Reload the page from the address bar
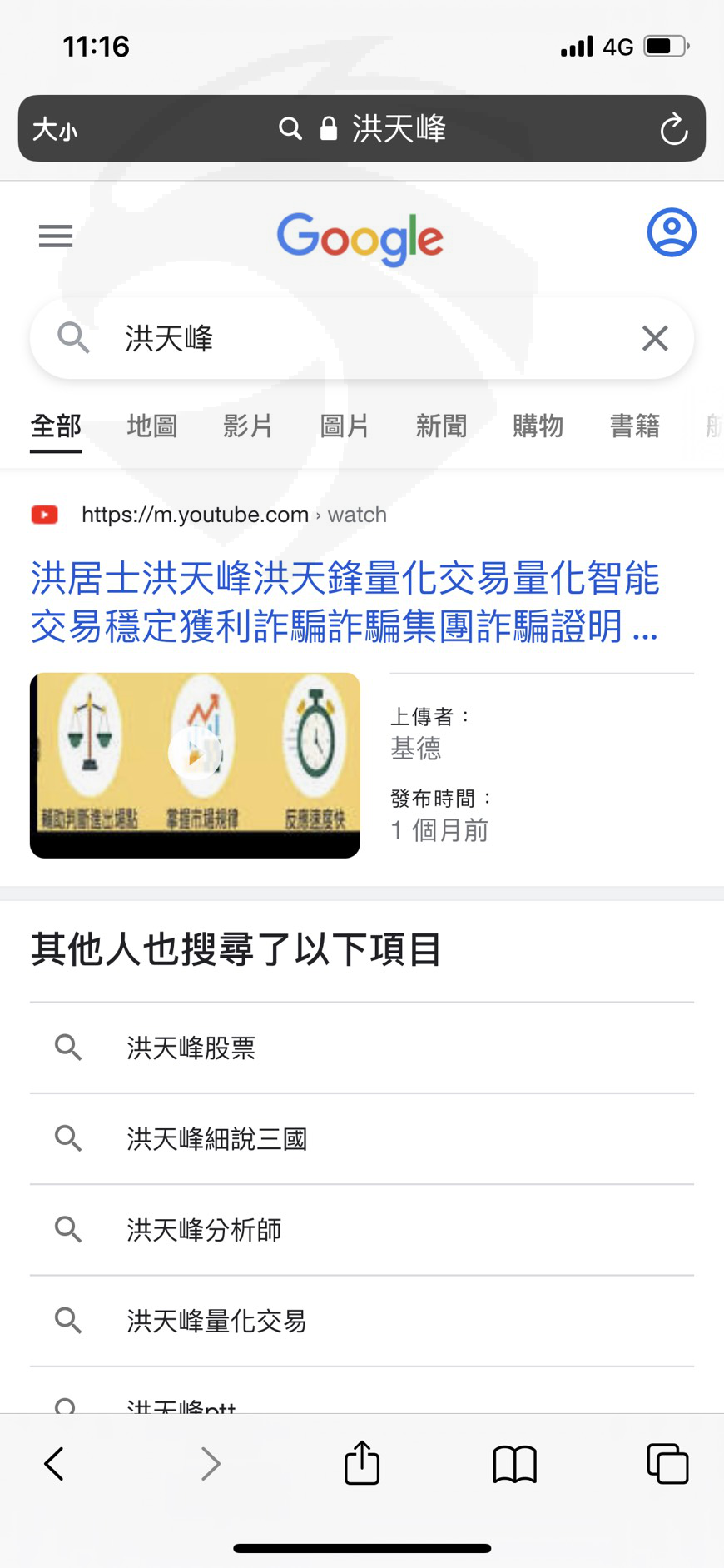 click(x=673, y=129)
